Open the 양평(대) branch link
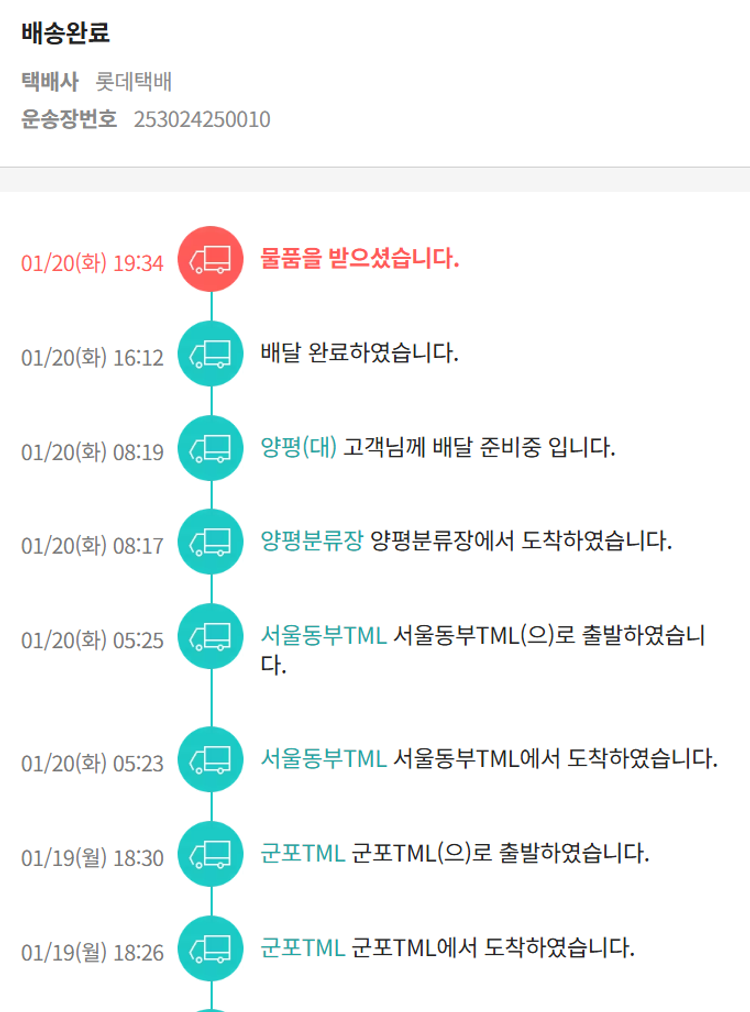Image resolution: width=750 pixels, height=1012 pixels. [298, 446]
